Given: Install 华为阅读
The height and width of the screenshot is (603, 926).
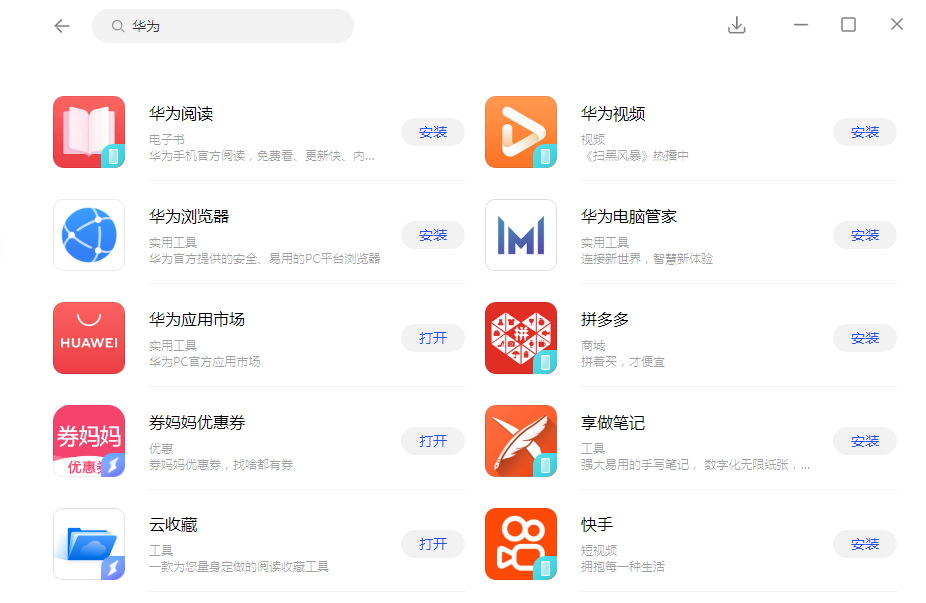Looking at the screenshot, I should pos(433,132).
